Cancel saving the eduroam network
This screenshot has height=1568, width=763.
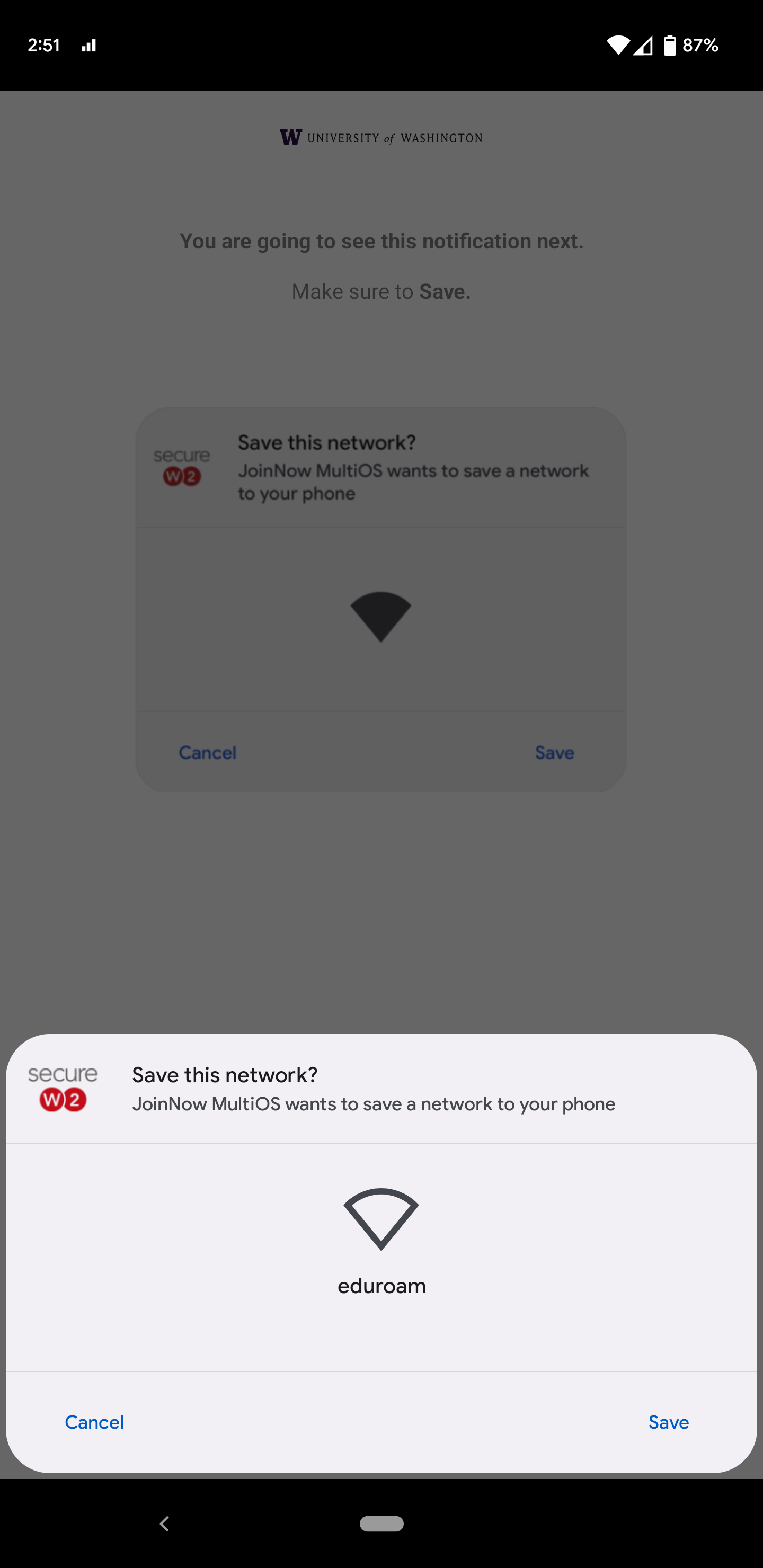[x=94, y=1422]
